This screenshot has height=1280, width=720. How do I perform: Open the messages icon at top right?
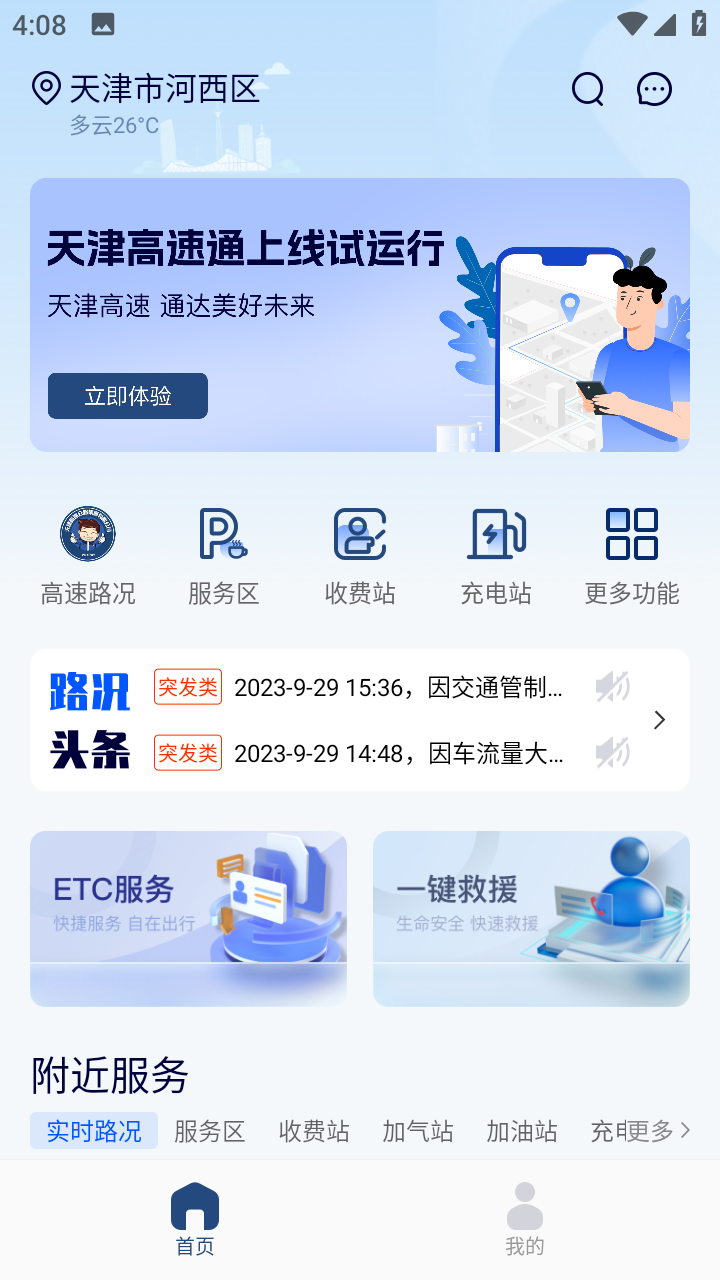click(654, 88)
